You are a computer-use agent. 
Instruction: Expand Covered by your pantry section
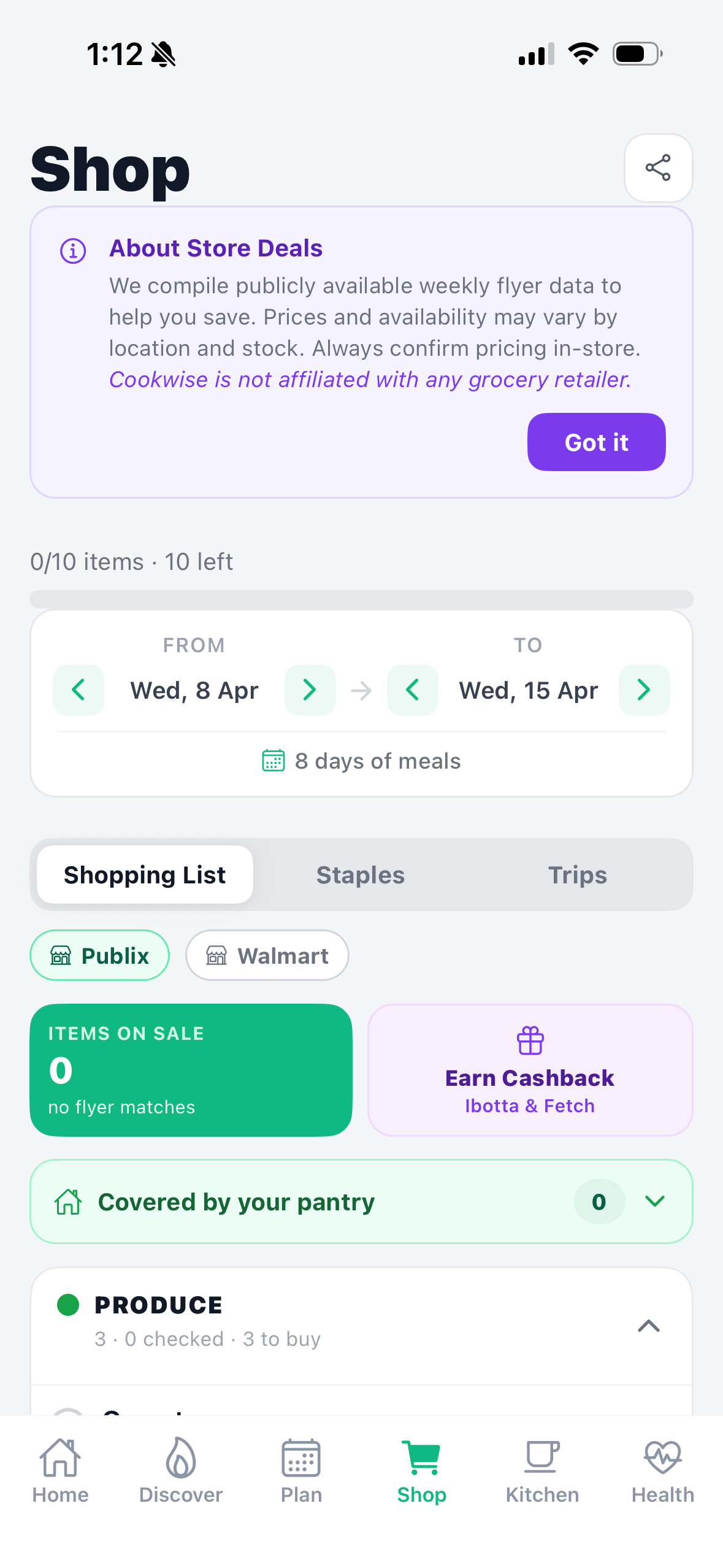coord(654,1201)
